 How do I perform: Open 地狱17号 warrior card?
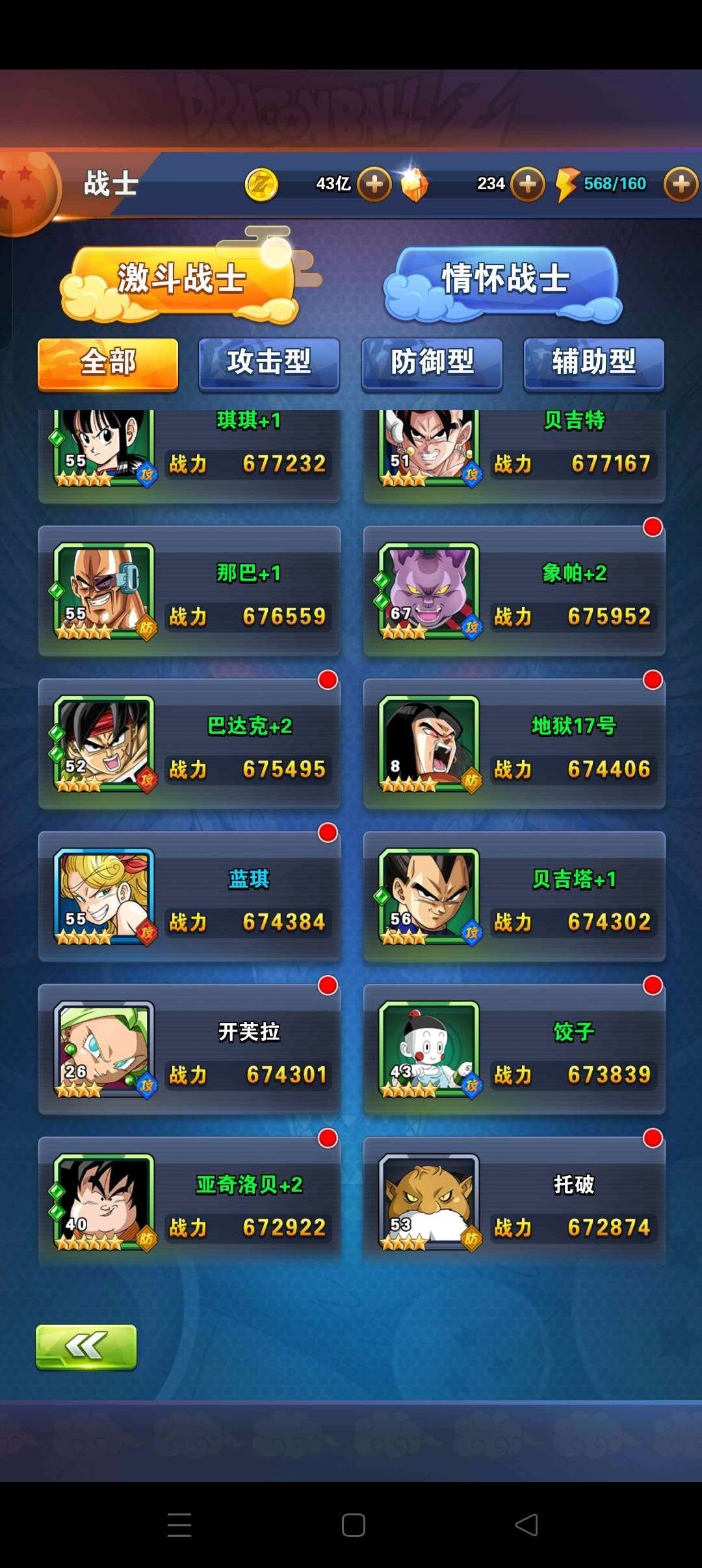pyautogui.click(x=514, y=744)
